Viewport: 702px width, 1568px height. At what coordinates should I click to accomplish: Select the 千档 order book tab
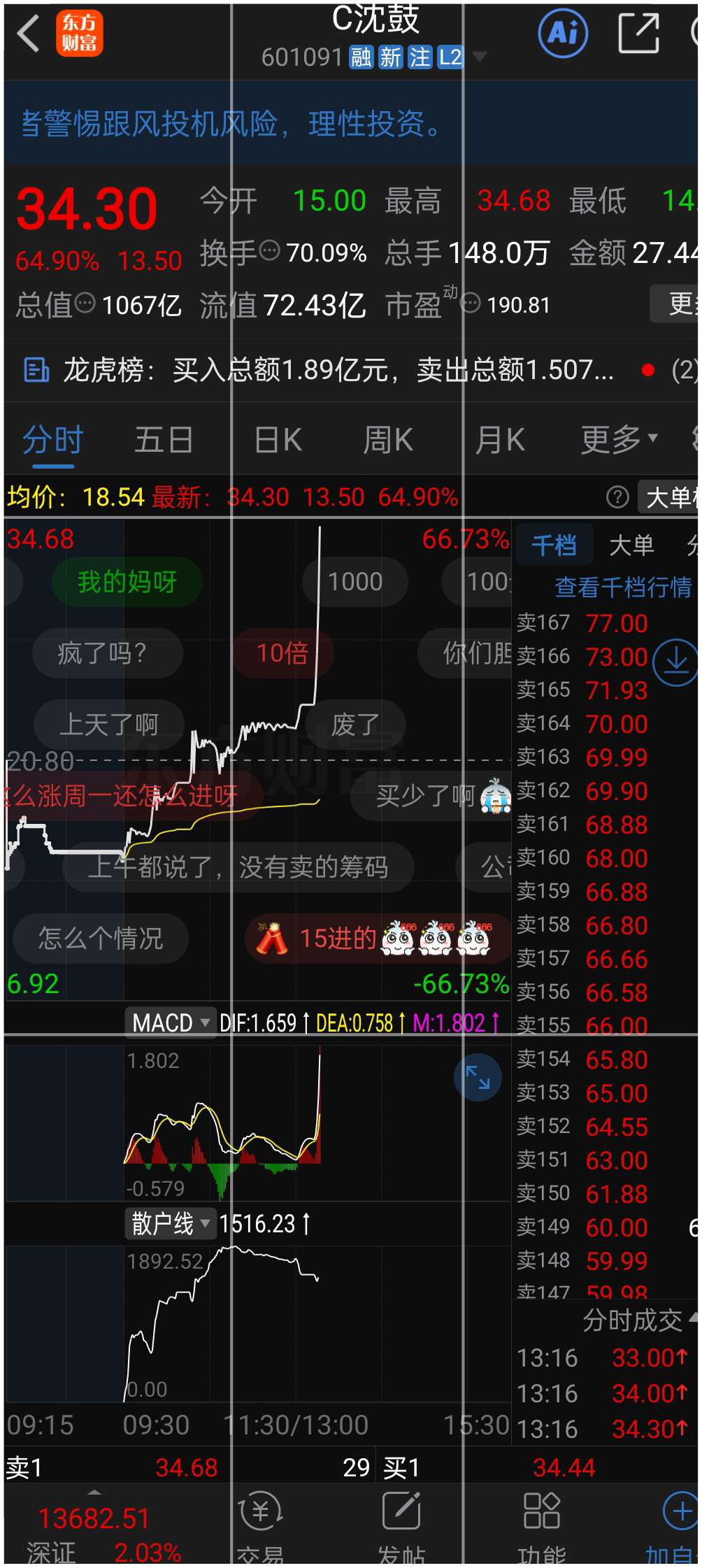554,545
